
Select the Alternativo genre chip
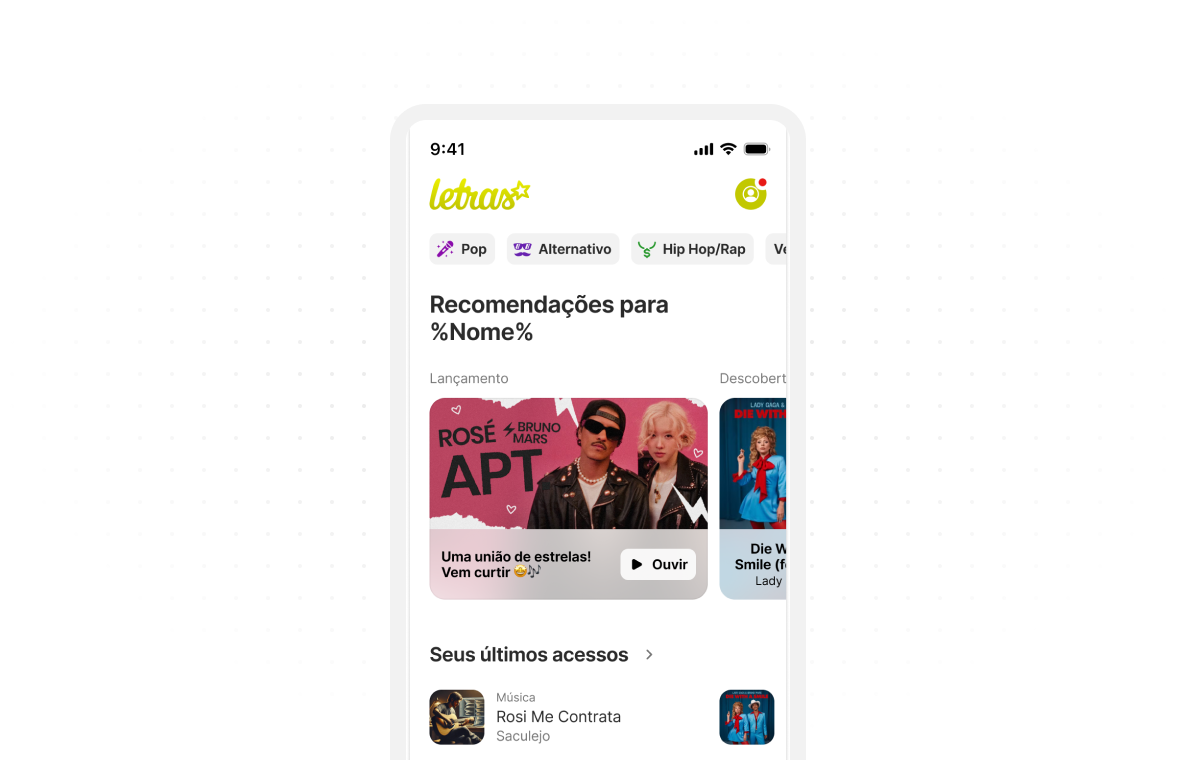(563, 249)
